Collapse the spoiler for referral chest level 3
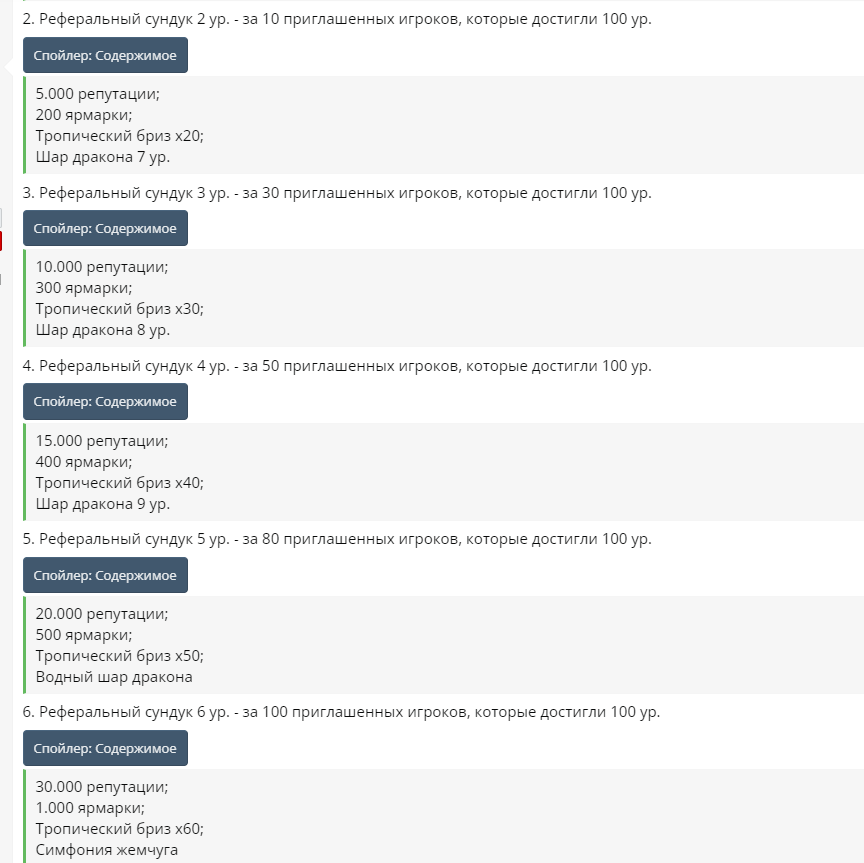Image resolution: width=864 pixels, height=863 pixels. (x=105, y=228)
